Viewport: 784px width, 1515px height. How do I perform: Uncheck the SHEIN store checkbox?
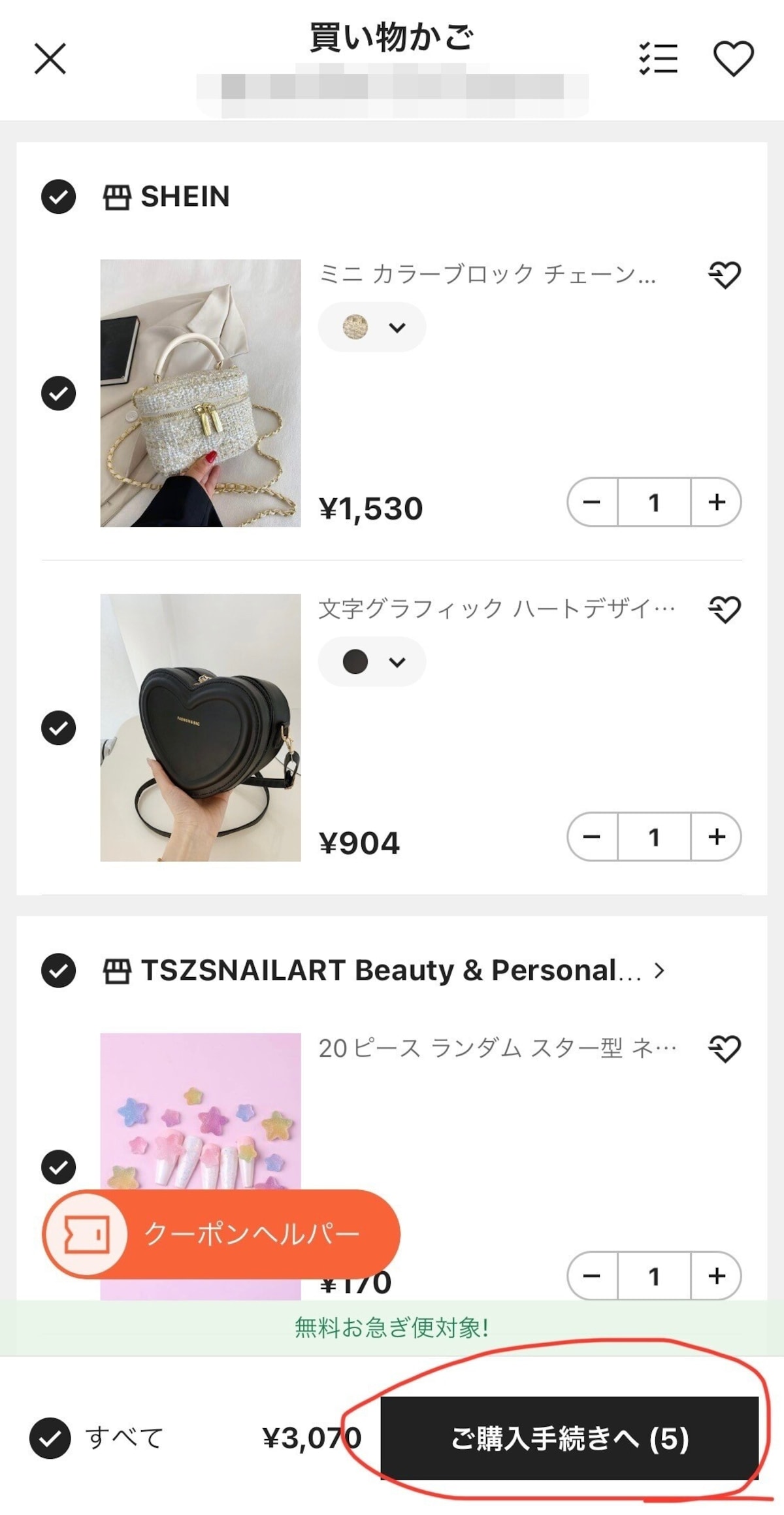[59, 197]
